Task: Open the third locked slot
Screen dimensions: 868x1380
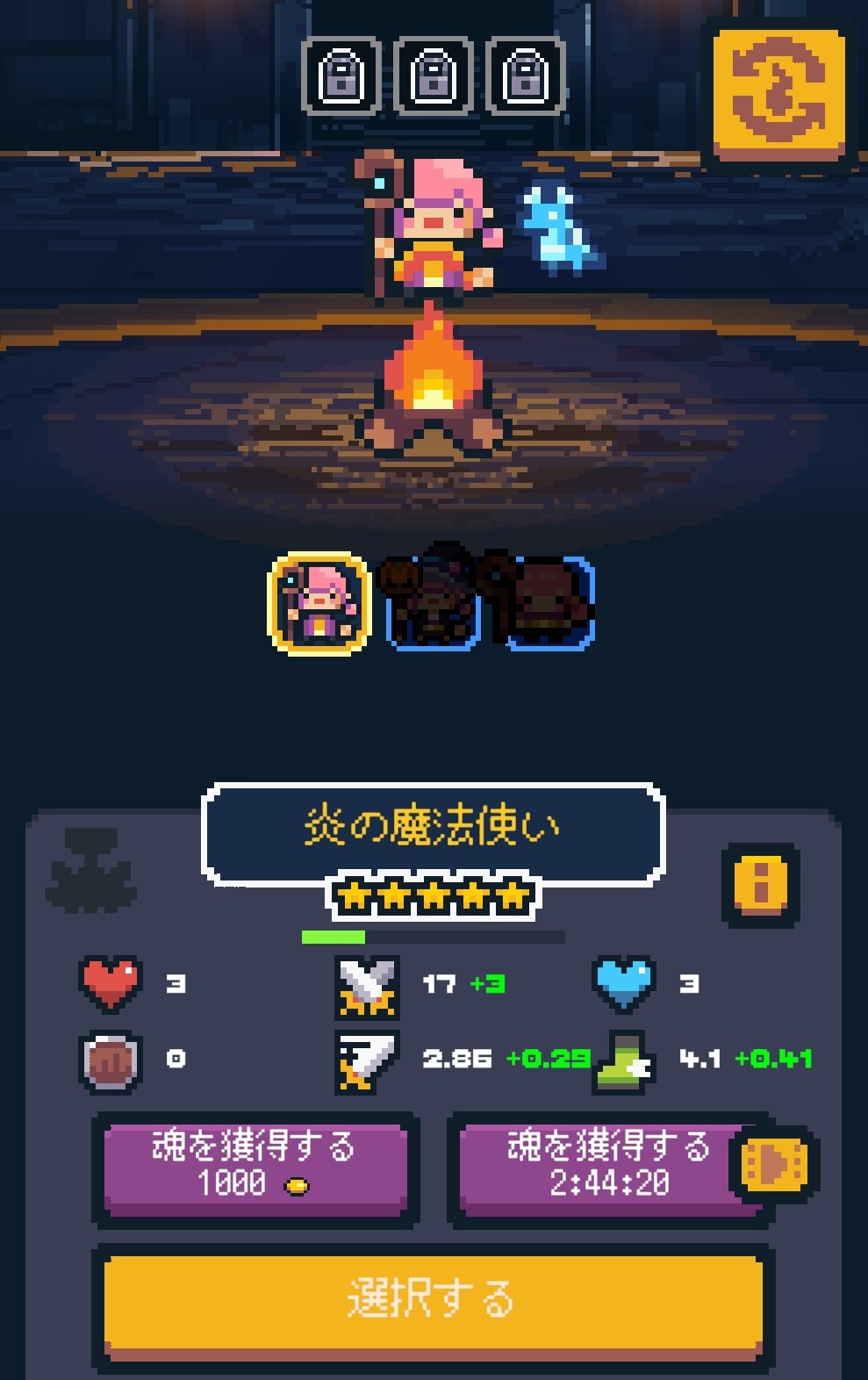Action: click(x=526, y=77)
